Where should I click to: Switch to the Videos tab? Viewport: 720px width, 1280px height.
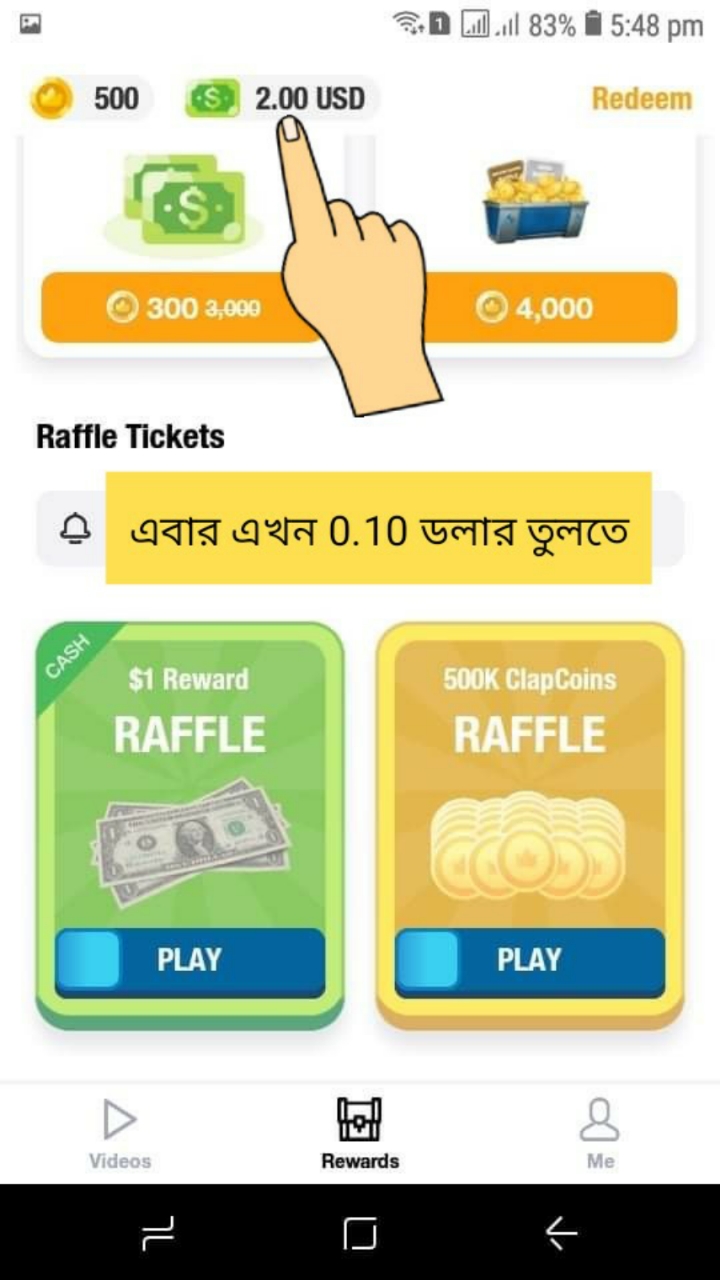click(x=120, y=1134)
